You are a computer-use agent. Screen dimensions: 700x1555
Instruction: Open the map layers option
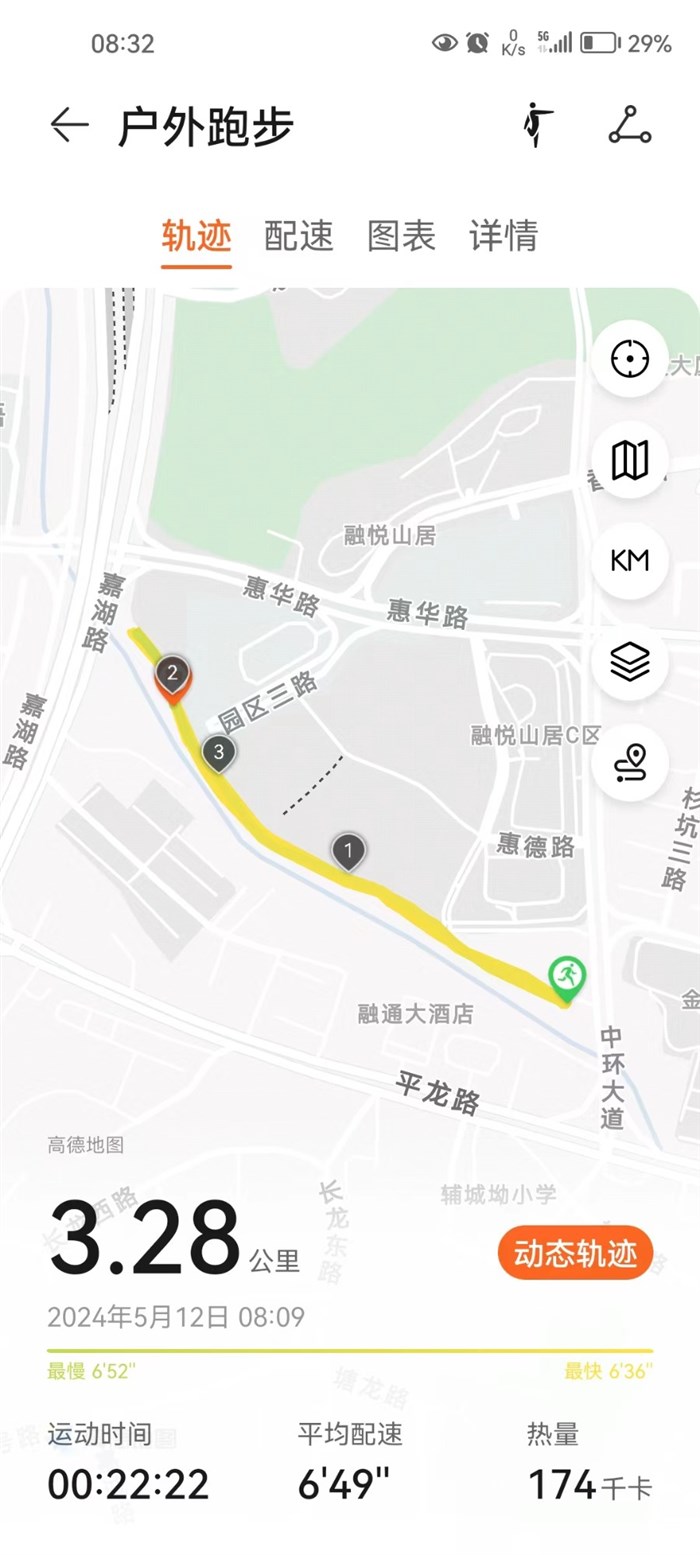tap(630, 661)
